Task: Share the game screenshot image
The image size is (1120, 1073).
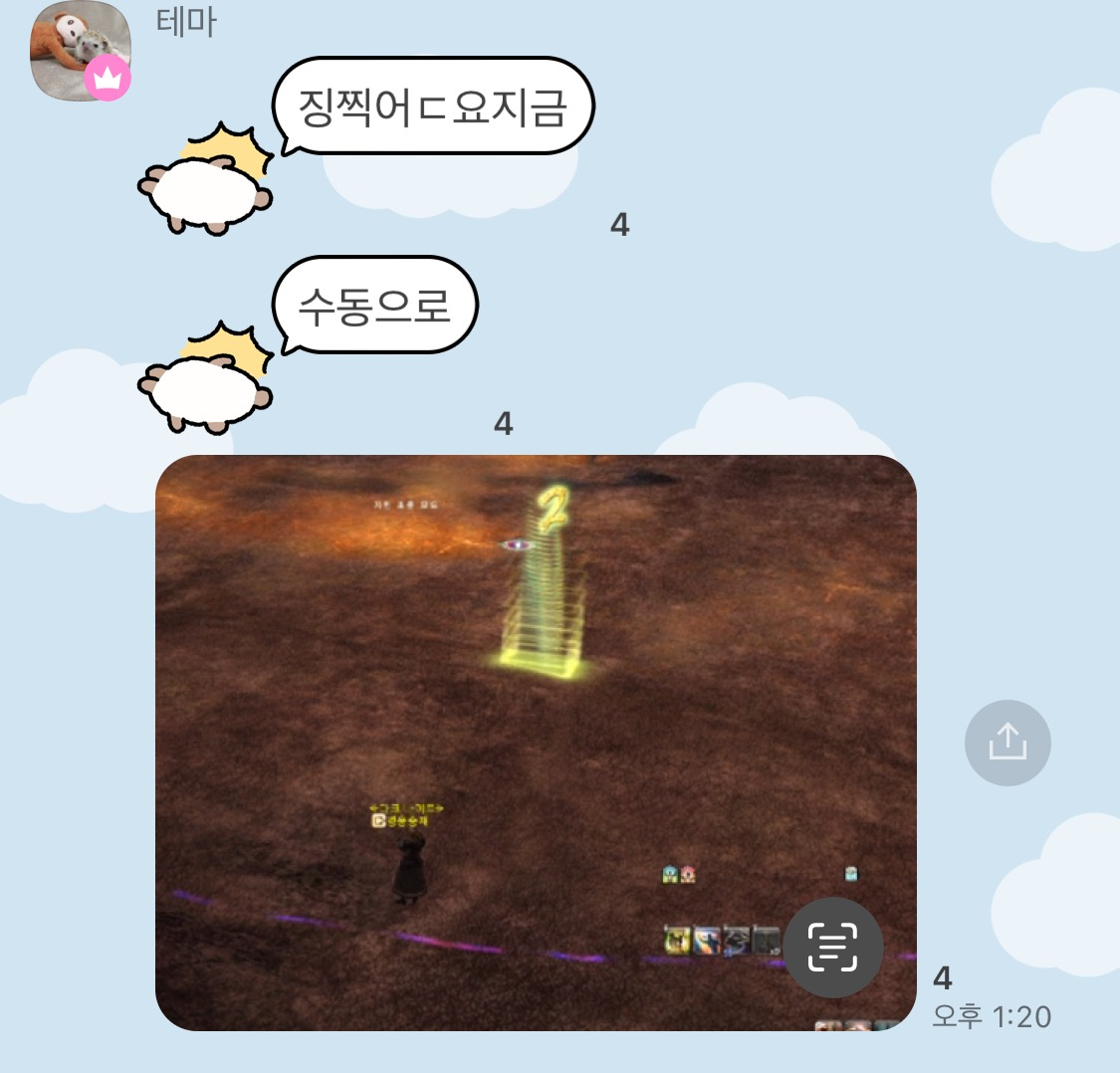Action: coord(1008,743)
